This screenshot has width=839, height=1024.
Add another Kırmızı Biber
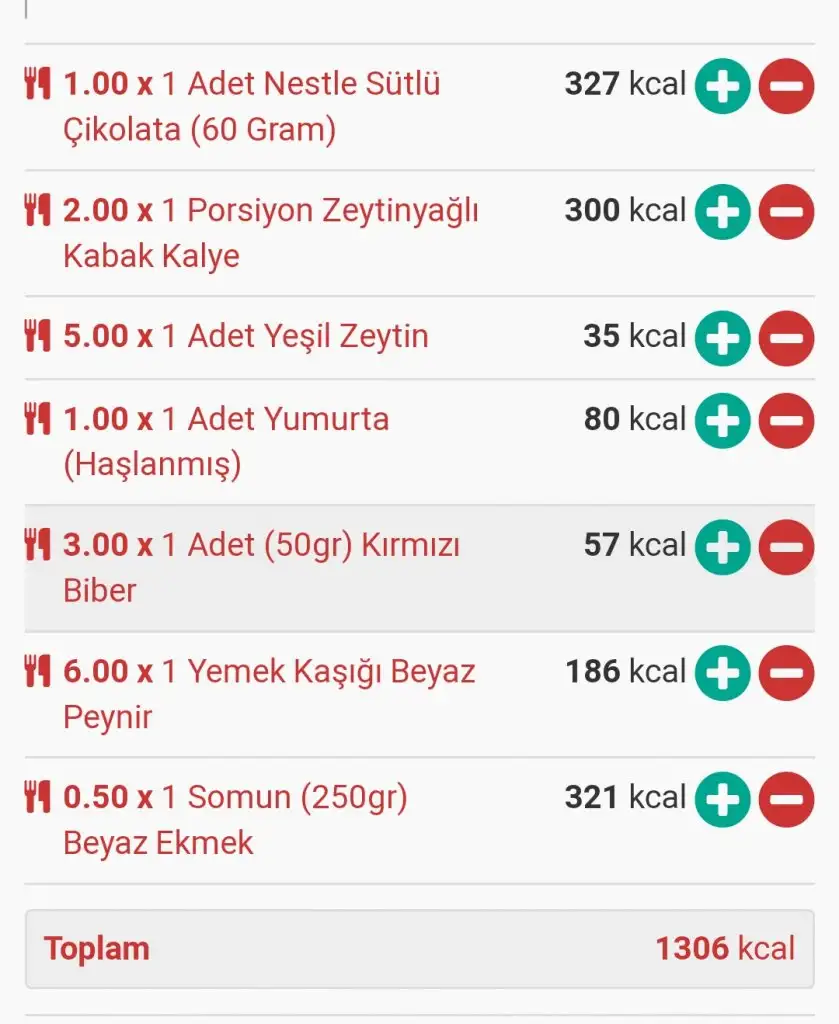[x=723, y=547]
